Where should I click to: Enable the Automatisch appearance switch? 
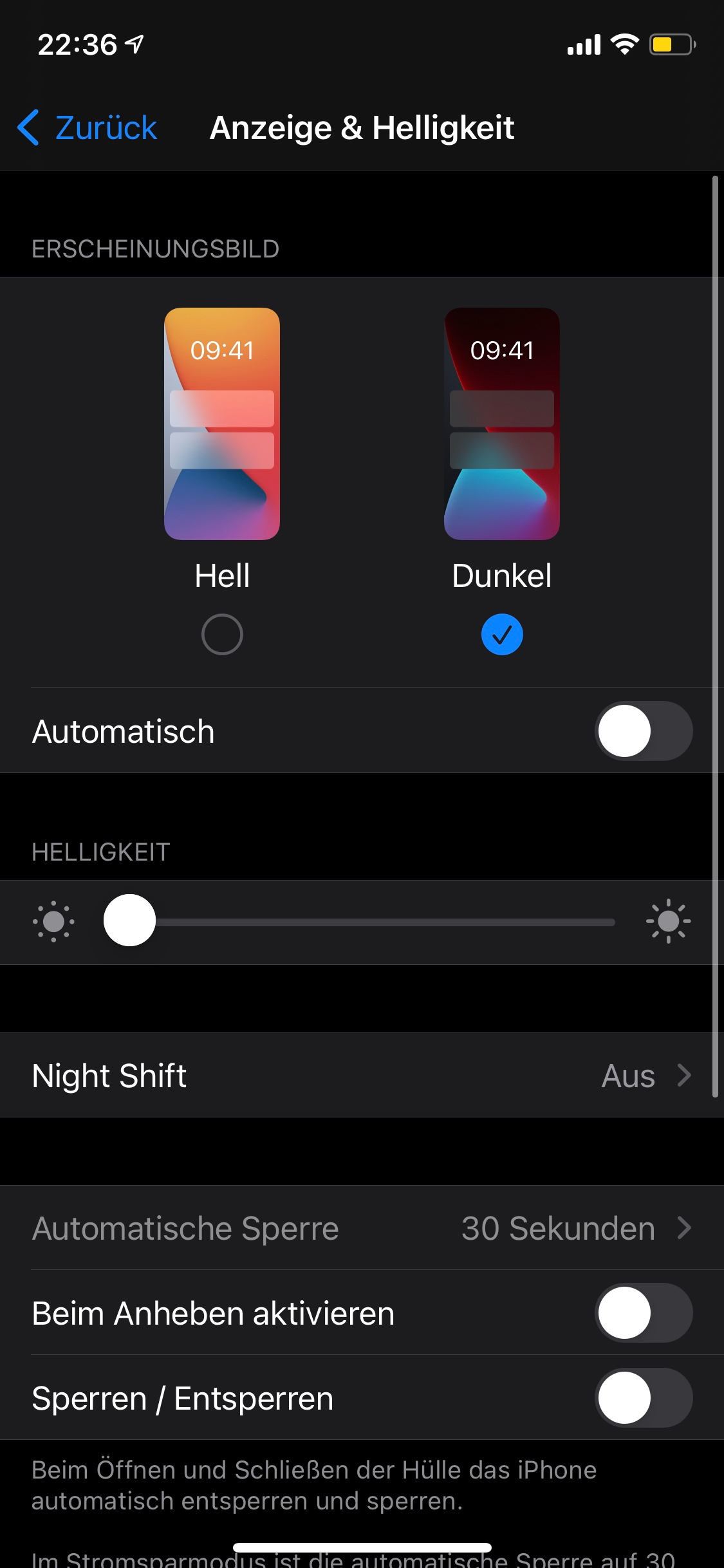(644, 731)
